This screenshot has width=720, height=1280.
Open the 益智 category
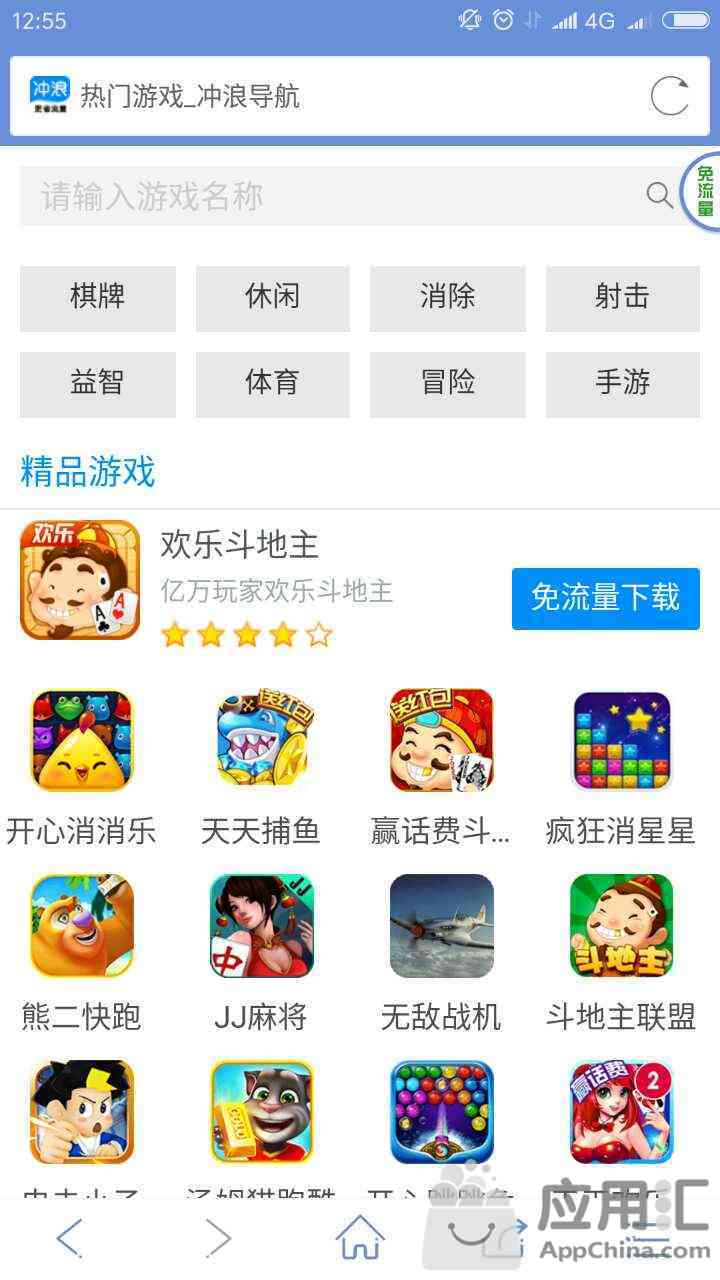coord(97,383)
